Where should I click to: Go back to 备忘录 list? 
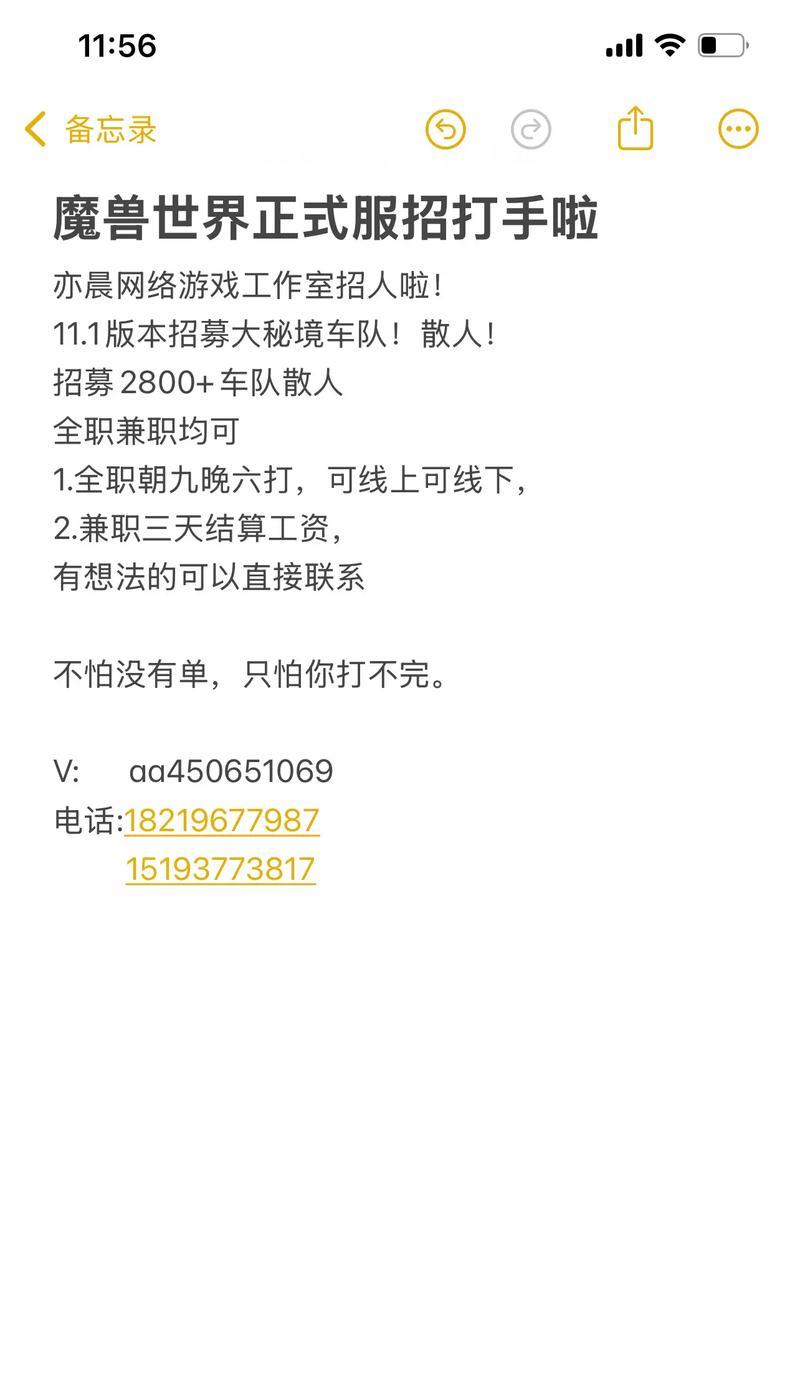(x=90, y=130)
